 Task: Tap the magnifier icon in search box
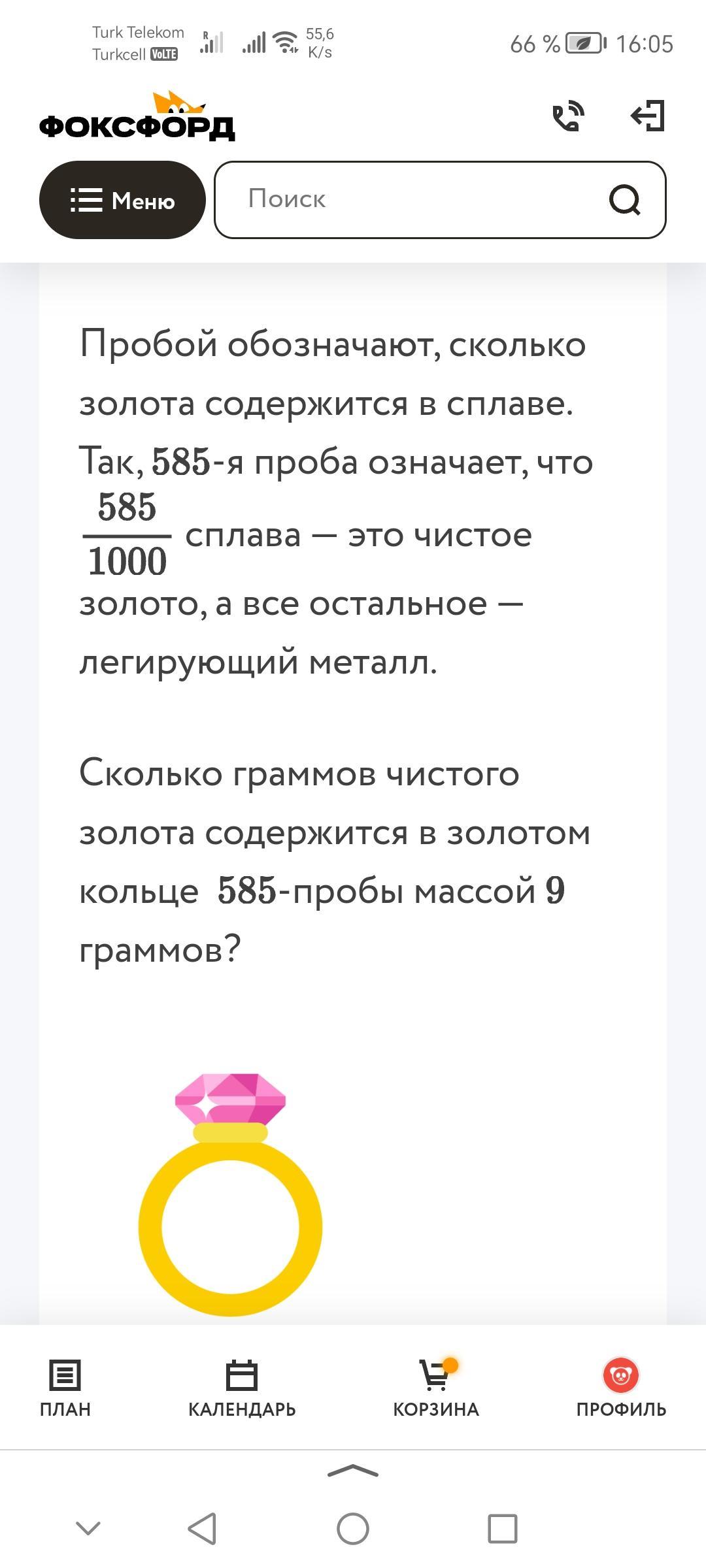click(x=624, y=200)
